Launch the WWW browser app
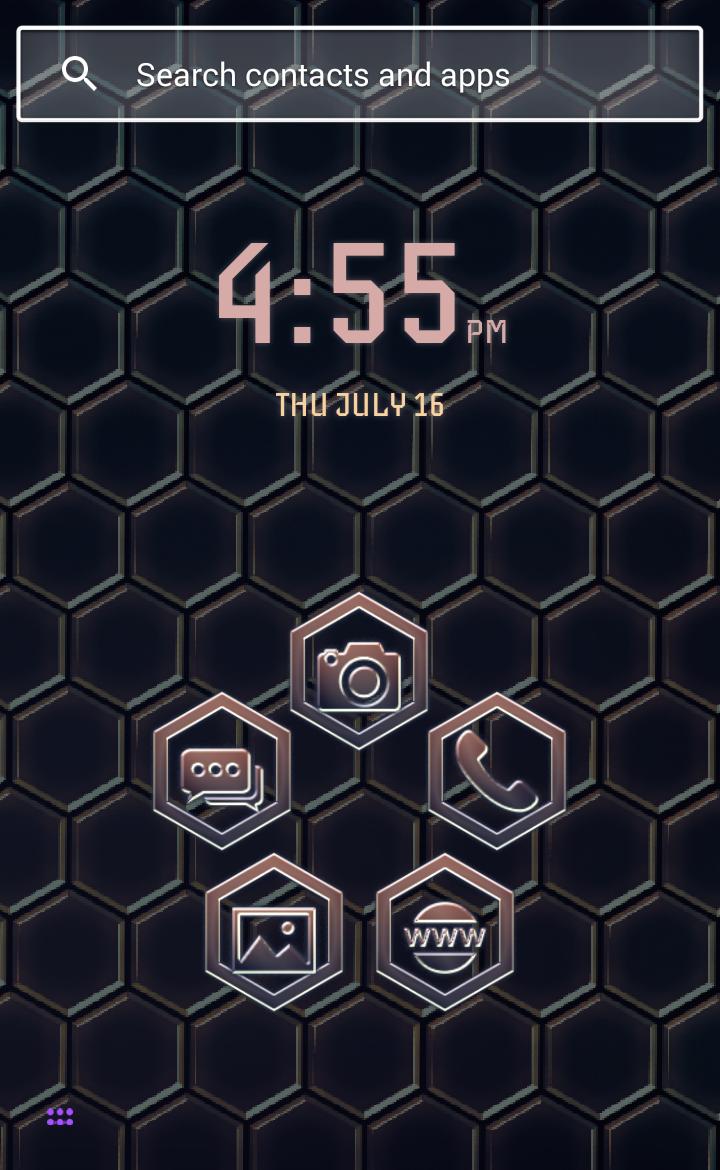Screen dimensions: 720x1170 click(445, 932)
